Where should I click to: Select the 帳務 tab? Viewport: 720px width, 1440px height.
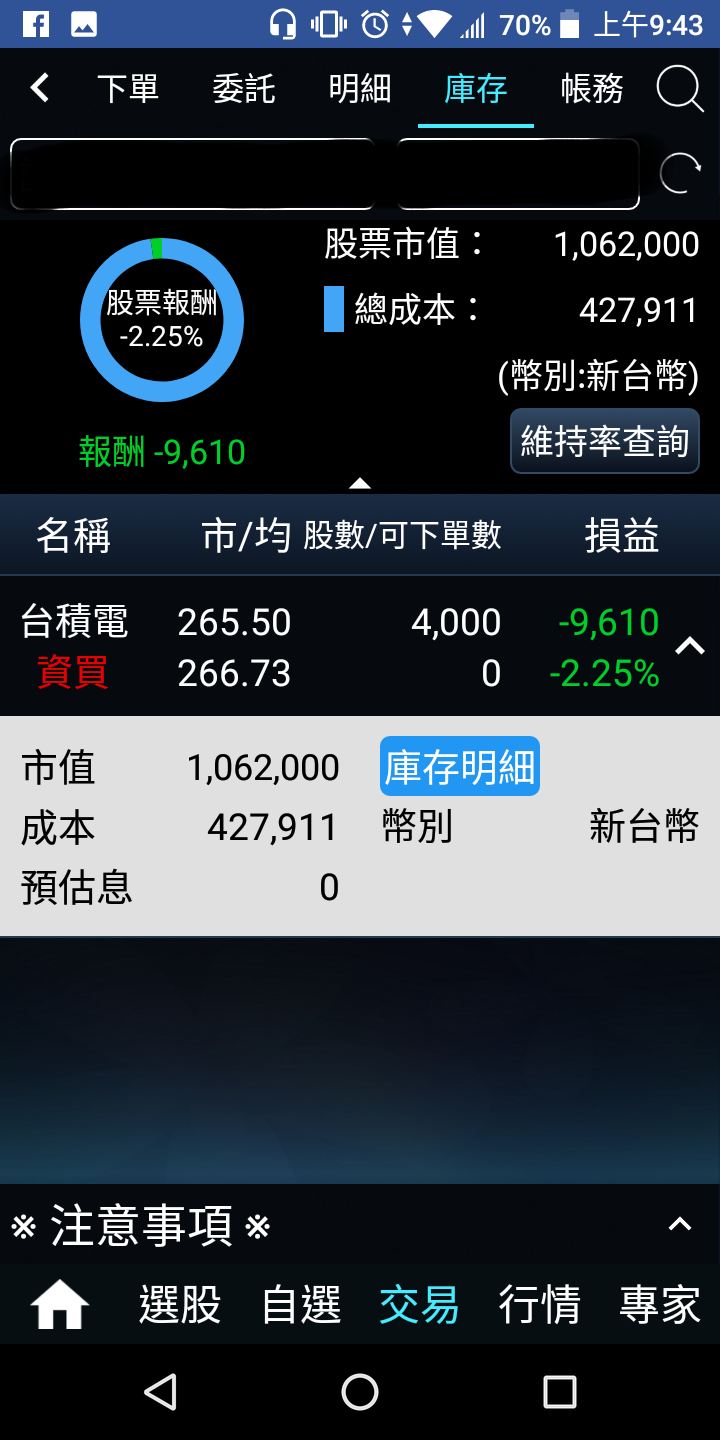(592, 89)
